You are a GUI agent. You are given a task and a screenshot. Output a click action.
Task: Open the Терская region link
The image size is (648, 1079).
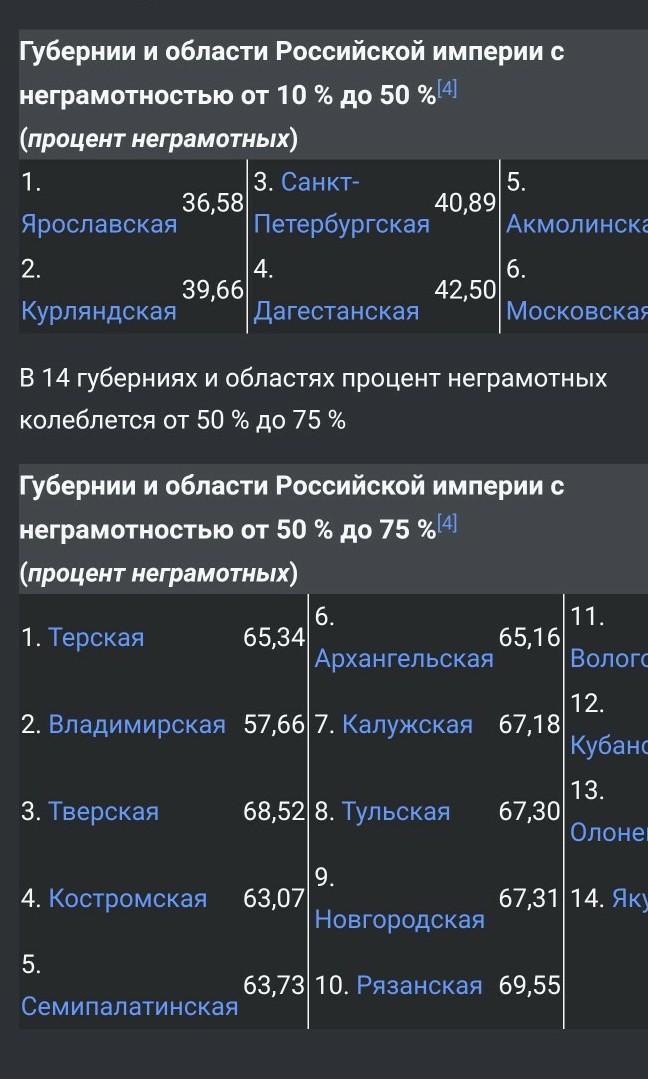click(x=96, y=638)
